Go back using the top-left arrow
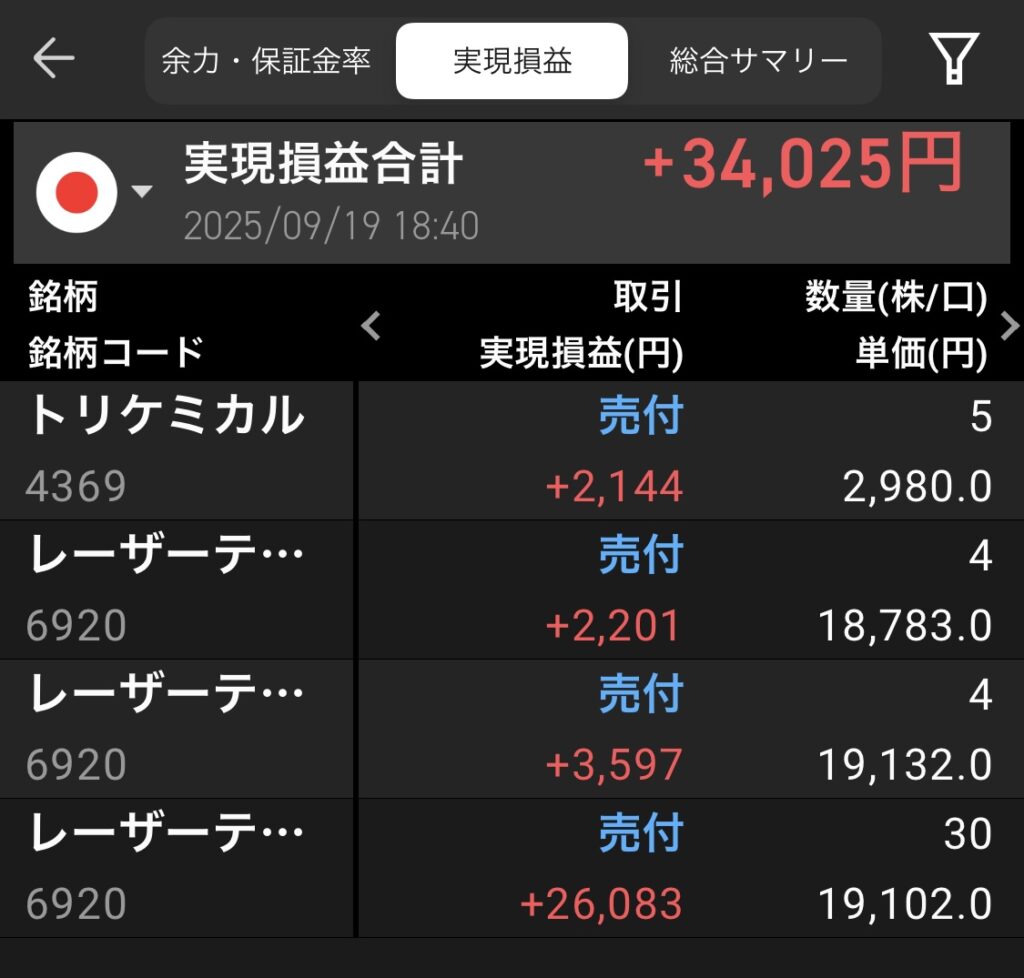This screenshot has width=1024, height=978. point(54,59)
